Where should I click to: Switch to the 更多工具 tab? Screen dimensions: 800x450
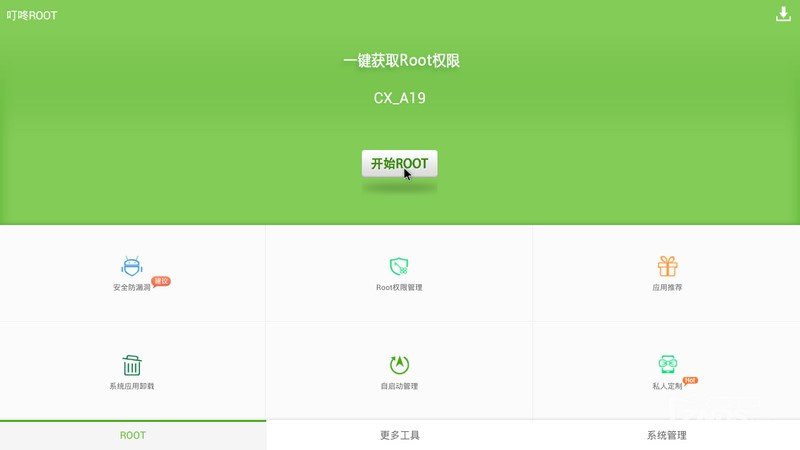point(399,435)
